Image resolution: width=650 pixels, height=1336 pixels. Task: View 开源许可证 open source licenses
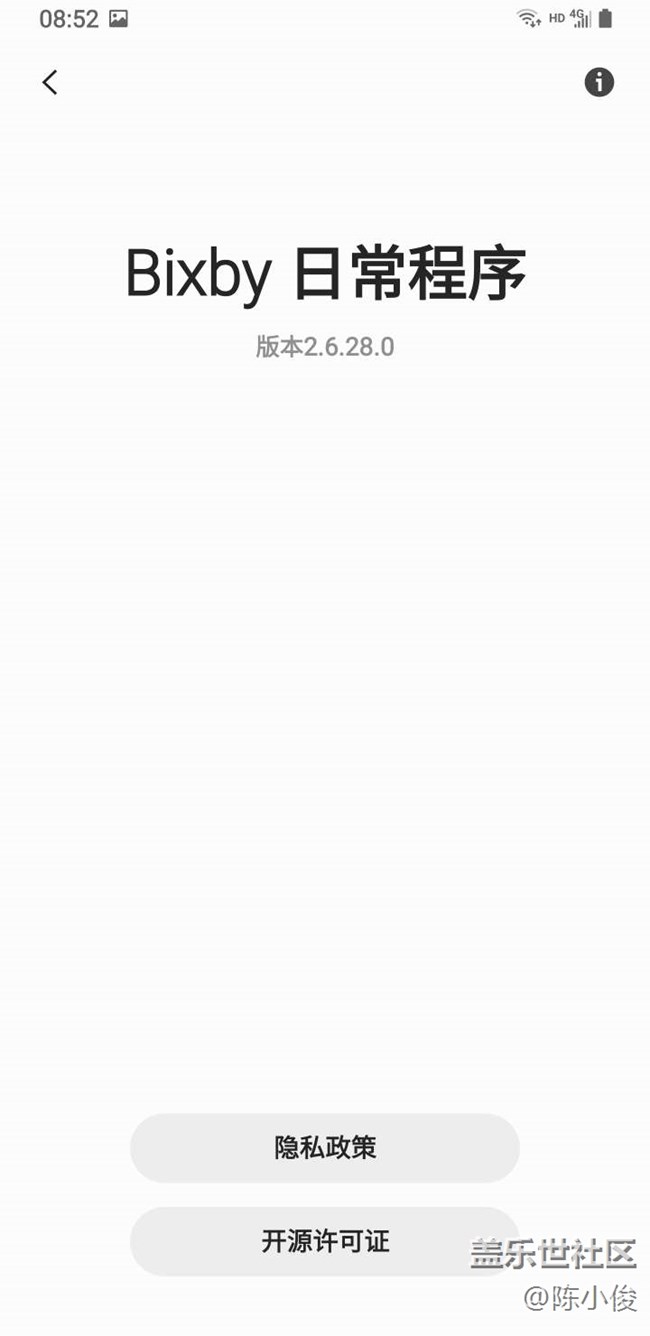[x=325, y=1241]
